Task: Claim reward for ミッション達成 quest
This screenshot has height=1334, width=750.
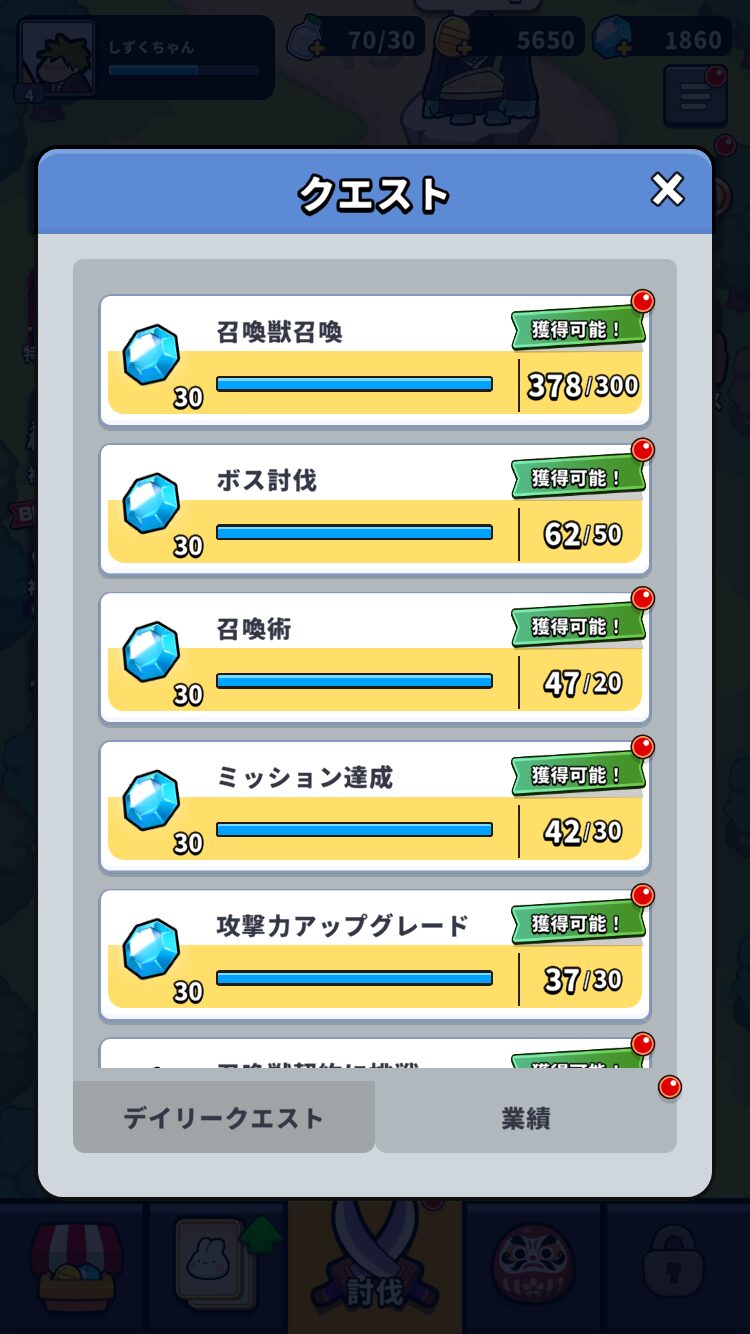Action: coord(576,775)
